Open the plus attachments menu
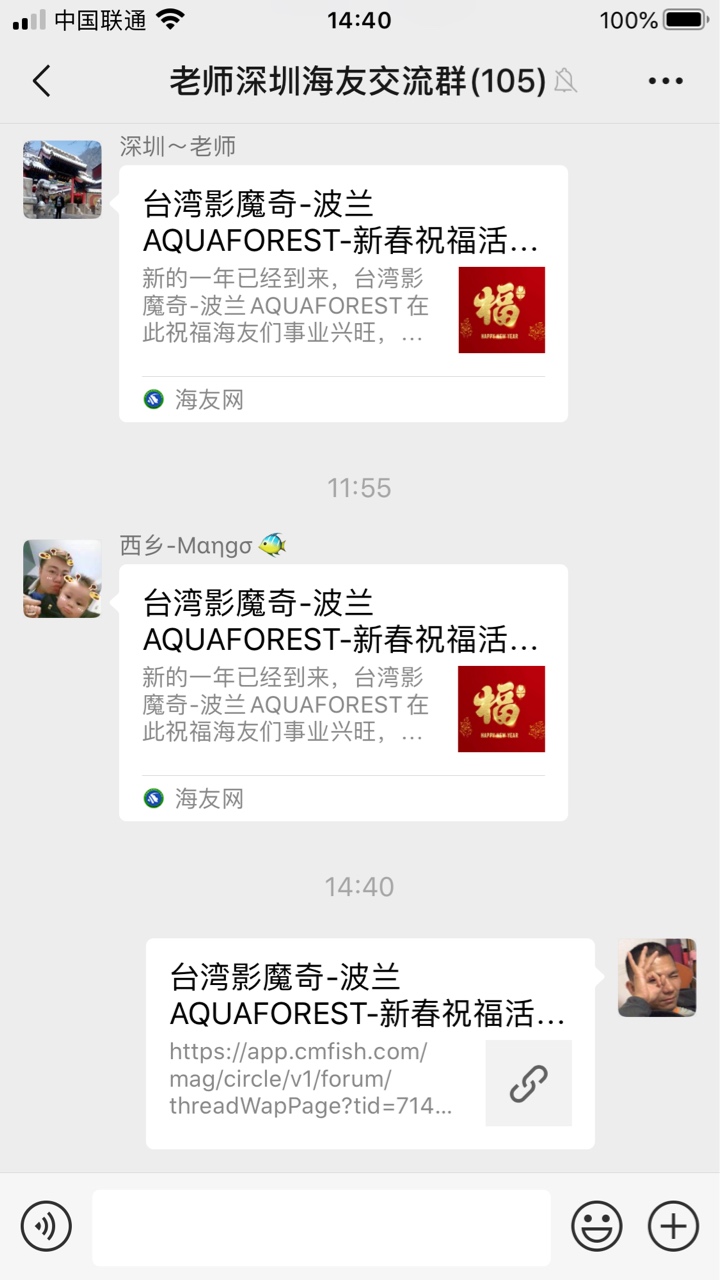The image size is (720, 1280). tap(673, 1226)
